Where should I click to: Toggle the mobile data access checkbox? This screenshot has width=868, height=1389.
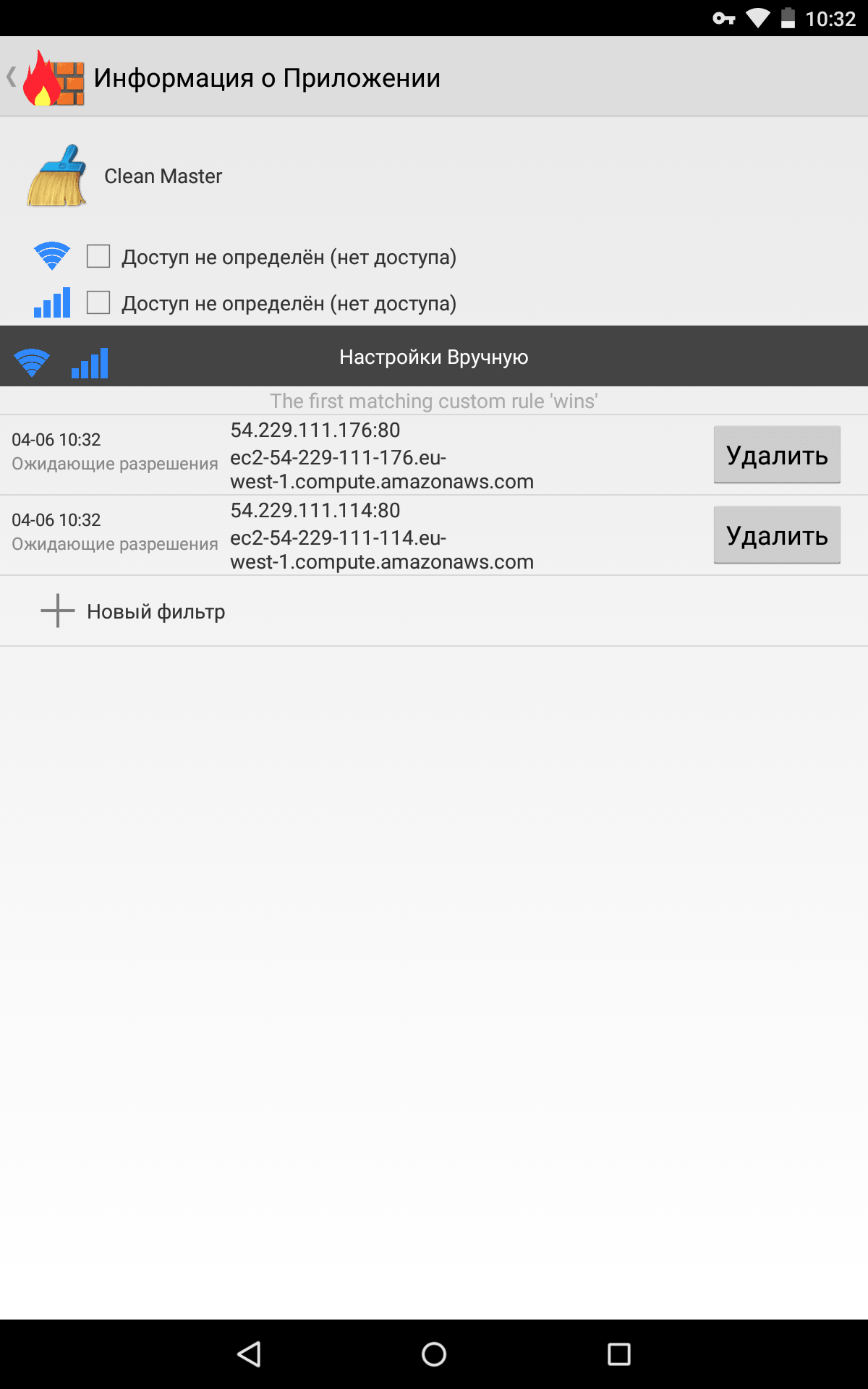(98, 302)
